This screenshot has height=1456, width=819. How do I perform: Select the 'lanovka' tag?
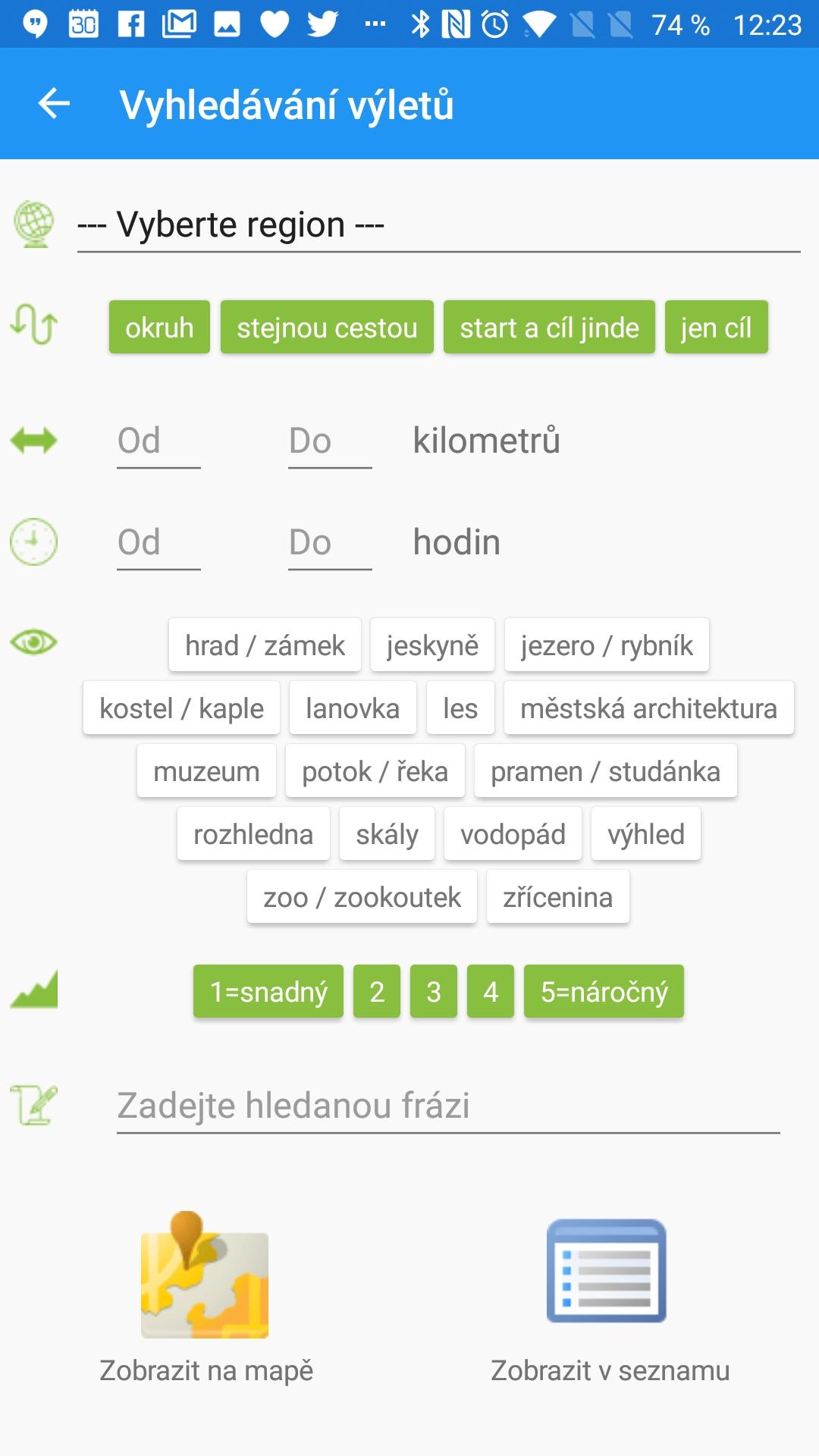[353, 708]
